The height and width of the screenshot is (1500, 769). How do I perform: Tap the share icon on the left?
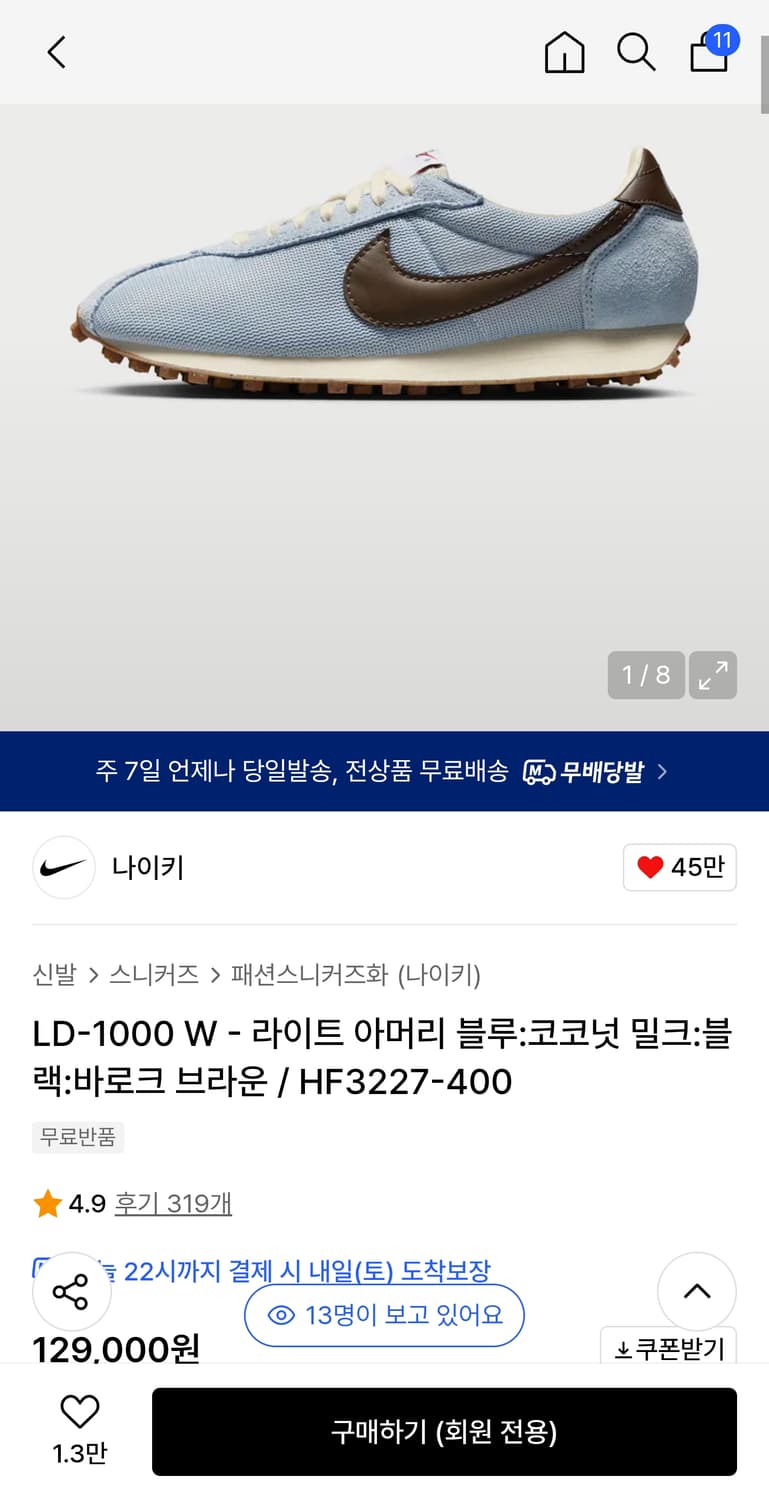click(x=71, y=1291)
